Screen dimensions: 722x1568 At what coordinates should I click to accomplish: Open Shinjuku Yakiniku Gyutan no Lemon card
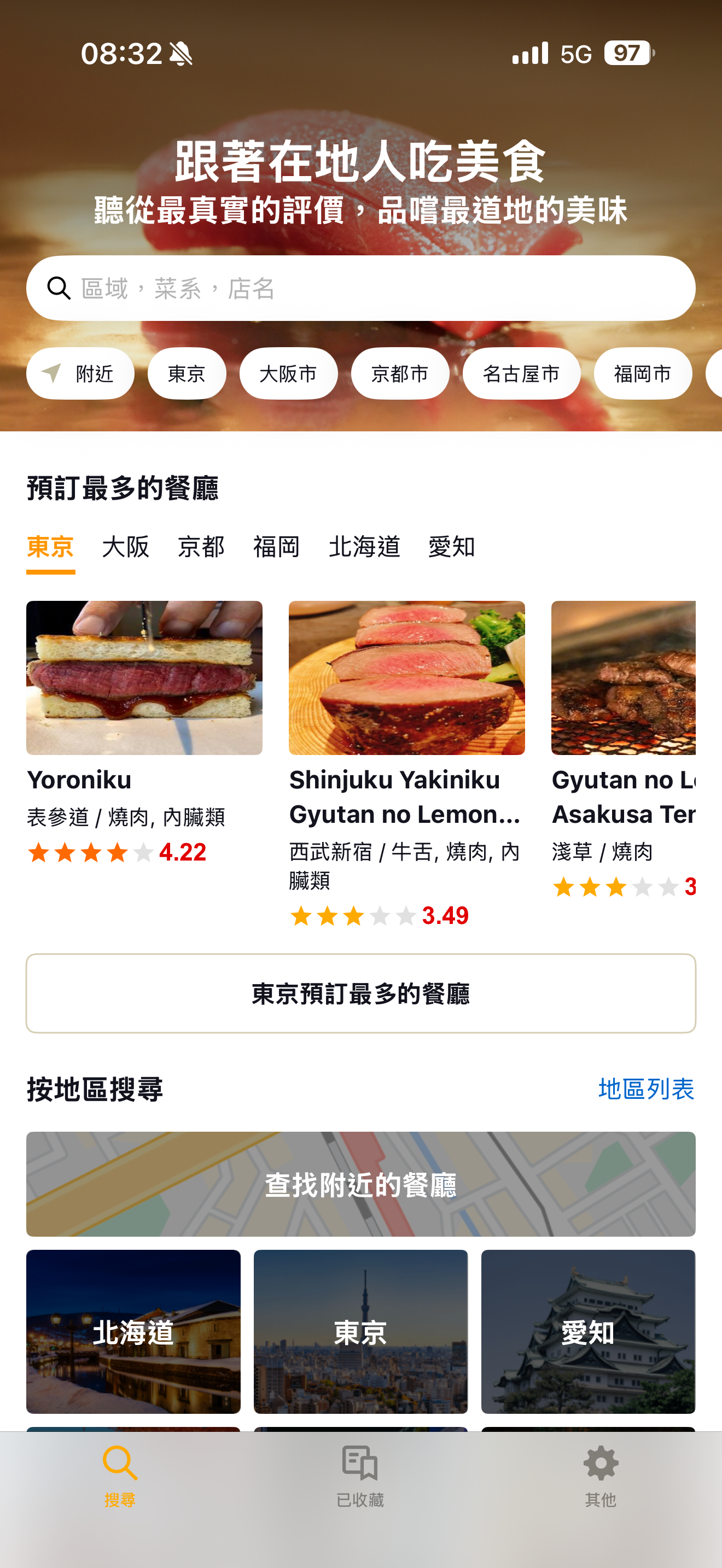click(406, 761)
